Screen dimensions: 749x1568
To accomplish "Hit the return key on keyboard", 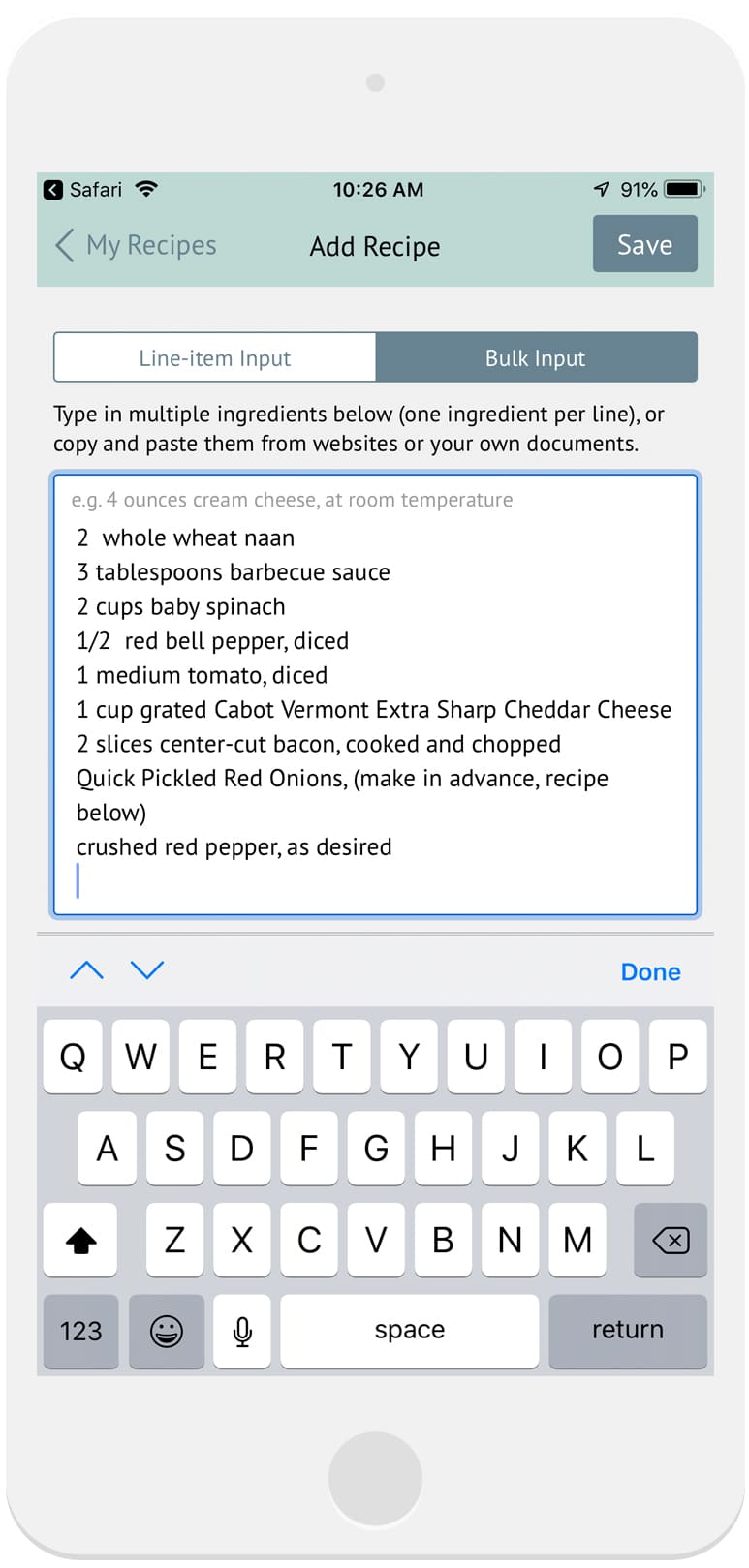I will (x=628, y=1330).
